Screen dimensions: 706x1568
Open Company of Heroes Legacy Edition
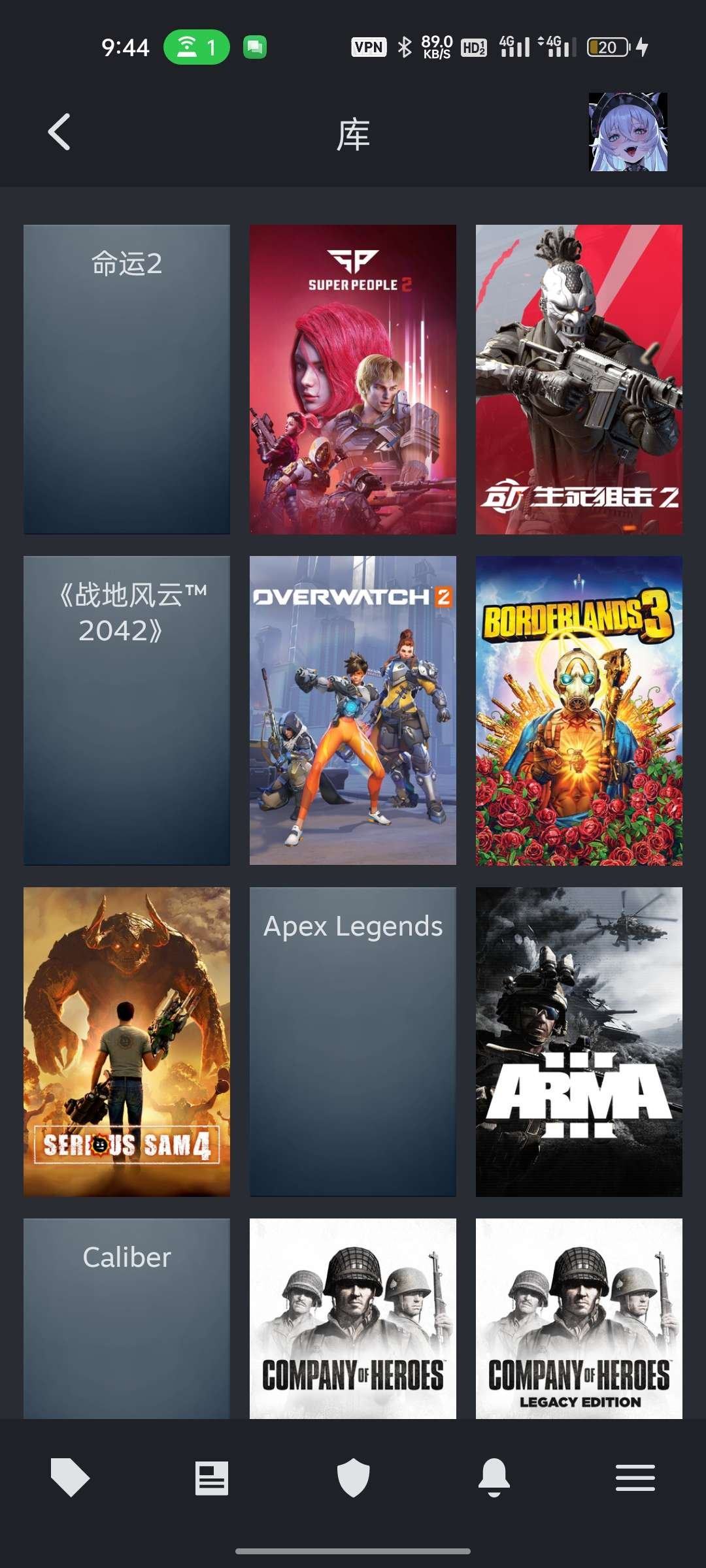click(x=579, y=1318)
